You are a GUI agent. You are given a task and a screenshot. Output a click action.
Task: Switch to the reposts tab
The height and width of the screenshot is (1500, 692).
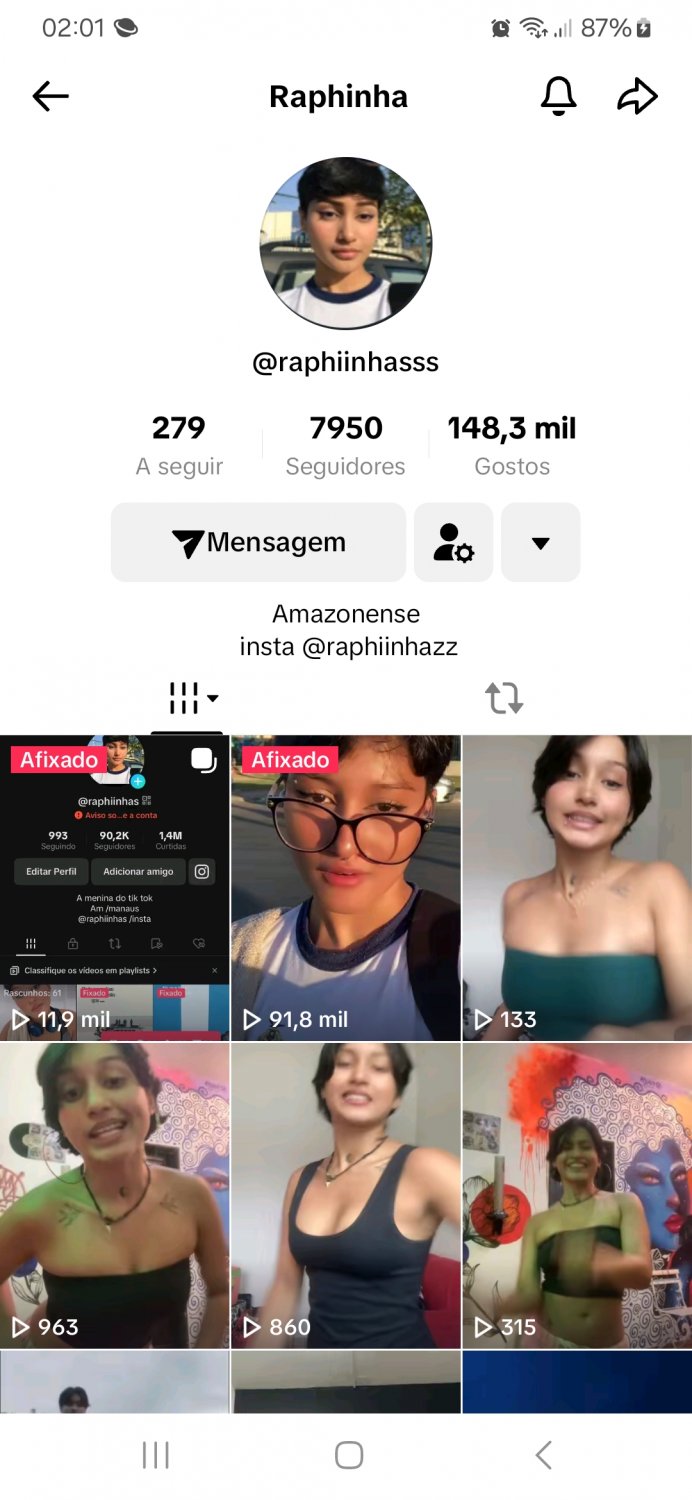pos(504,698)
